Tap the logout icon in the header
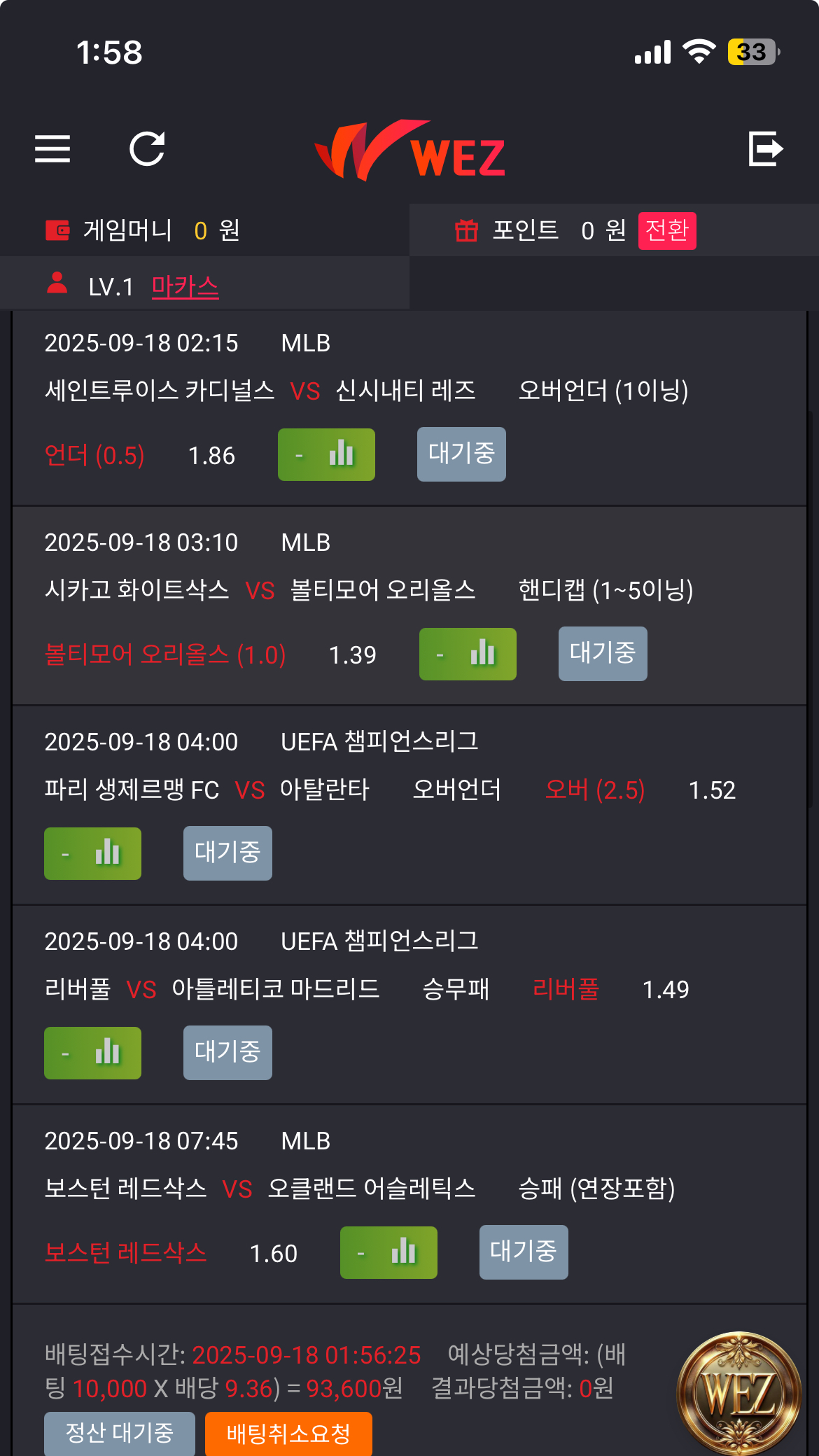The height and width of the screenshot is (1456, 819). point(765,148)
